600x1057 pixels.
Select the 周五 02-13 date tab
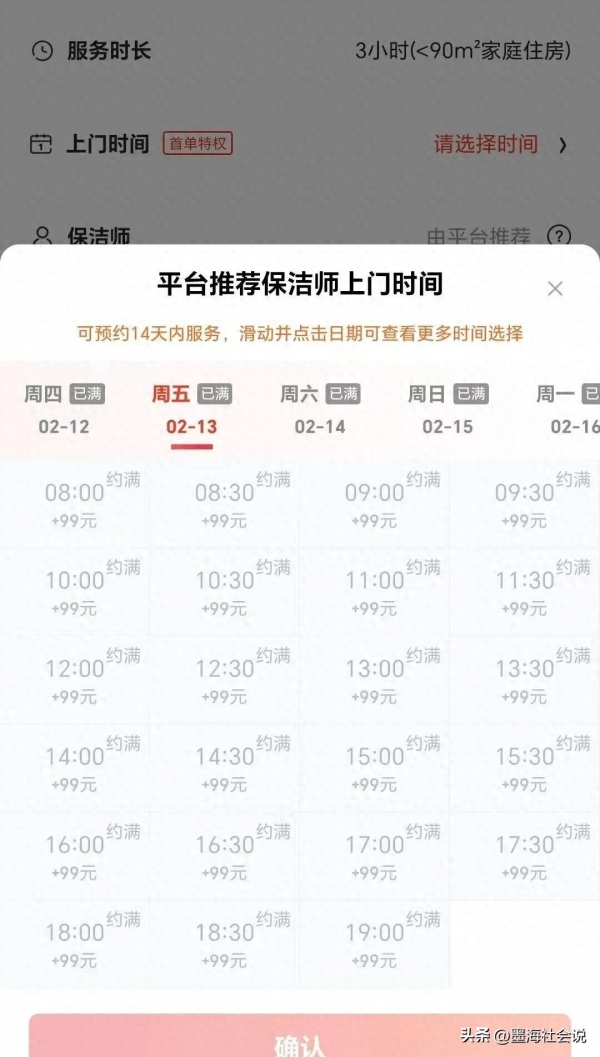click(x=191, y=410)
